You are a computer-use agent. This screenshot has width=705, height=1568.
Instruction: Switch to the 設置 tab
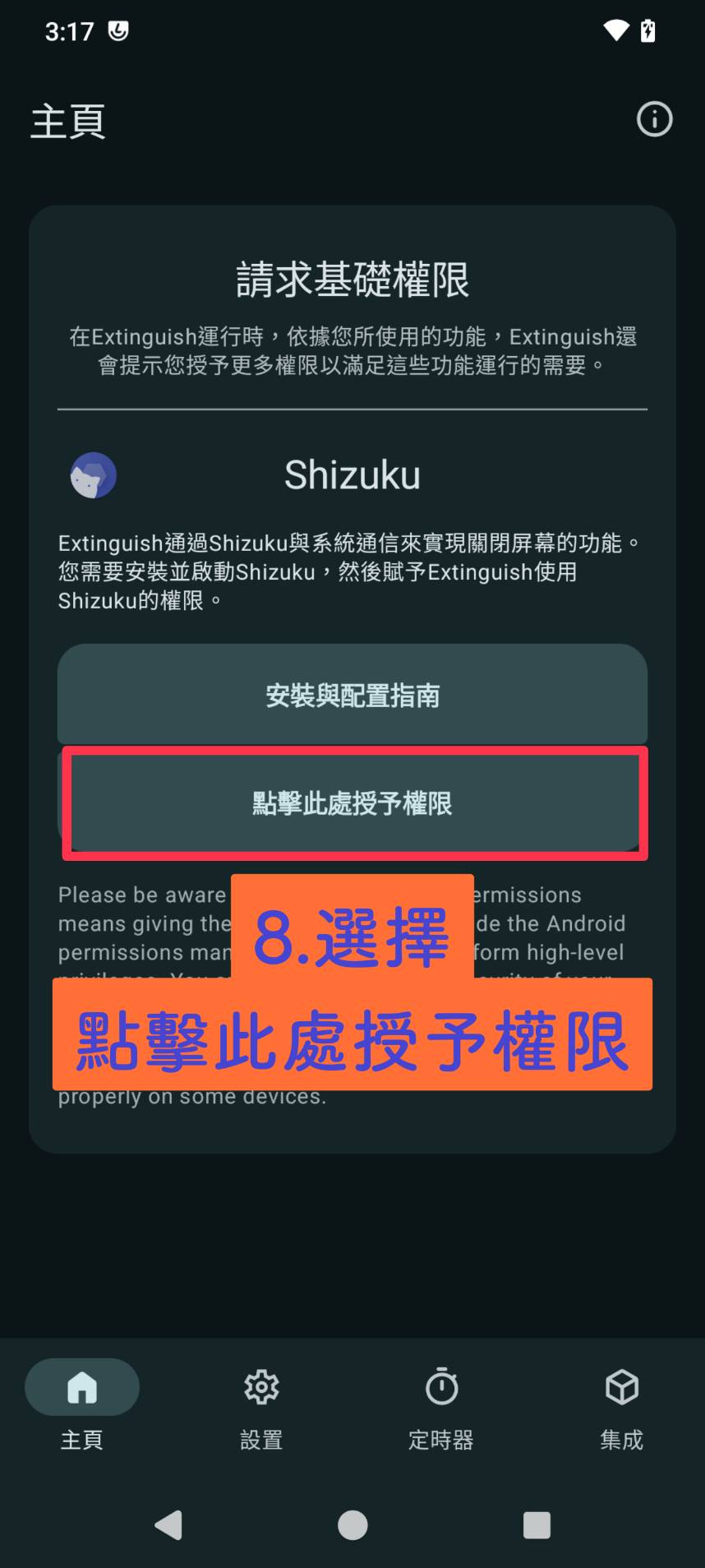[x=261, y=1404]
